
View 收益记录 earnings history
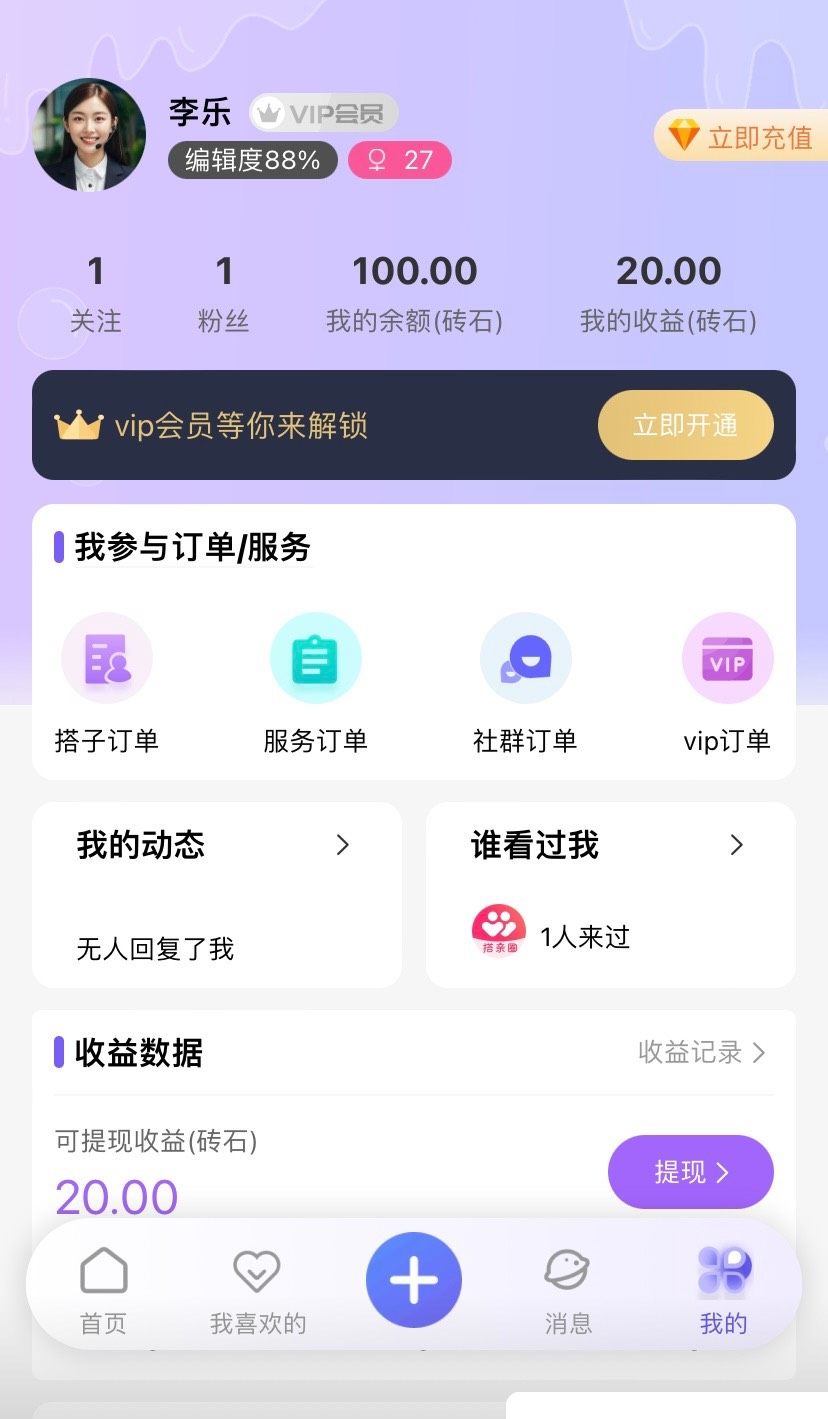701,1052
